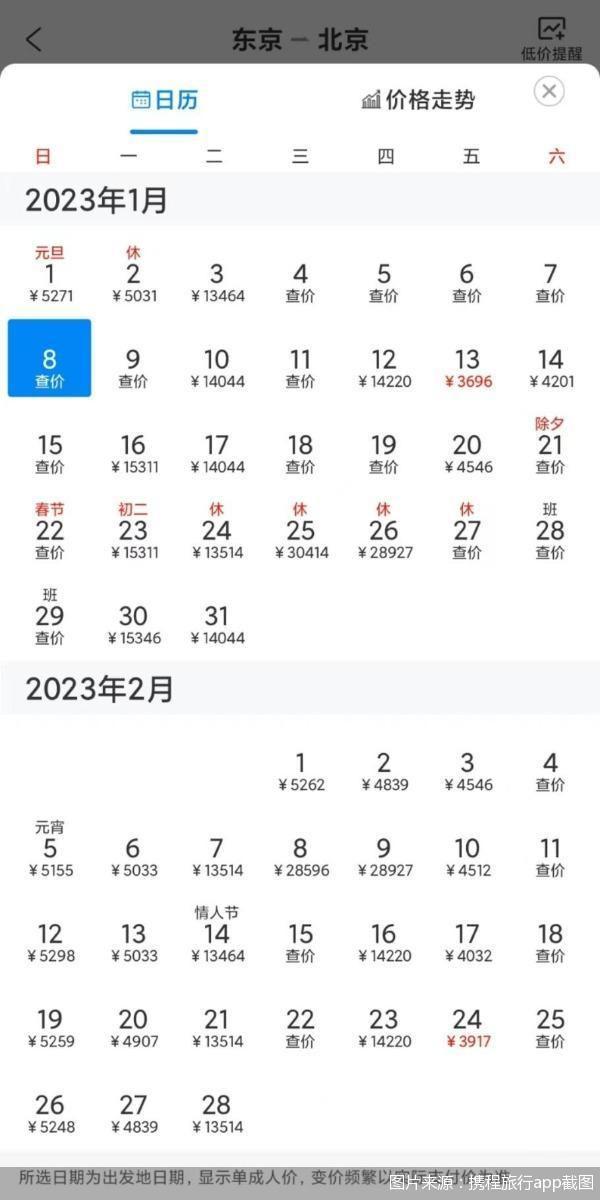Choose January 1 元旦 date
Image resolution: width=600 pixels, height=1200 pixels.
[50, 274]
